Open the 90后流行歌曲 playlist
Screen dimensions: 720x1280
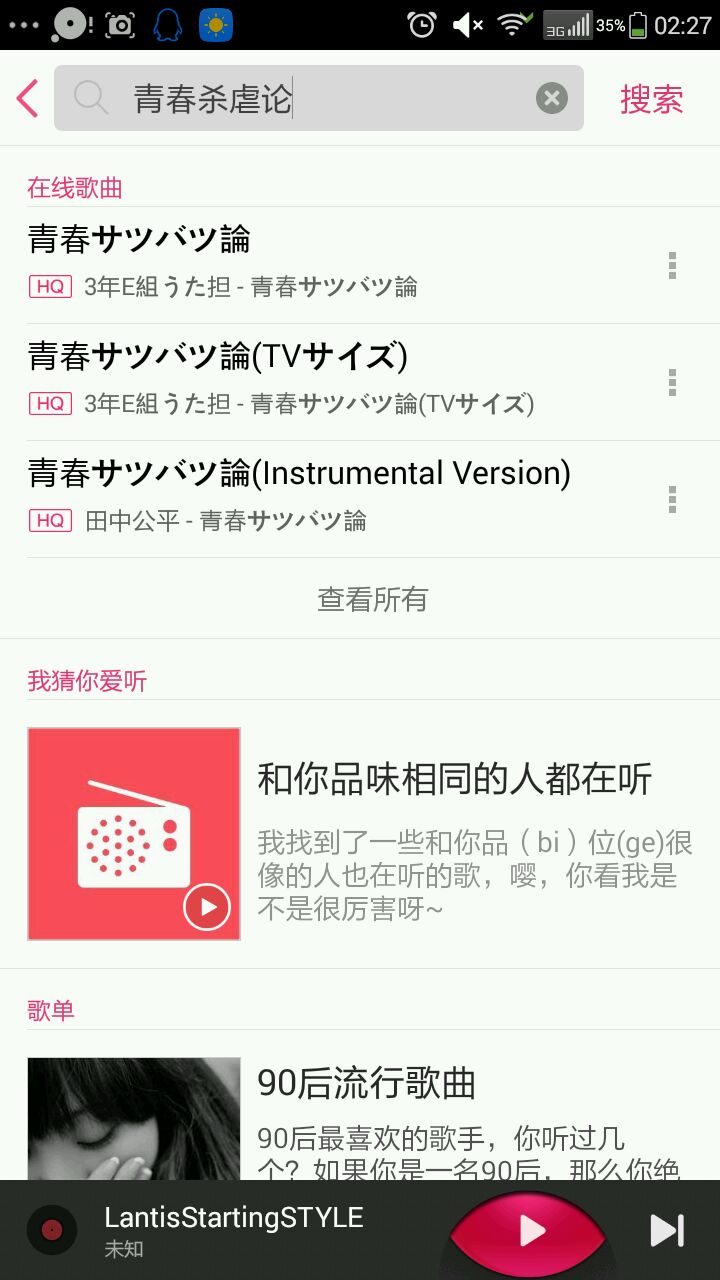[366, 1085]
